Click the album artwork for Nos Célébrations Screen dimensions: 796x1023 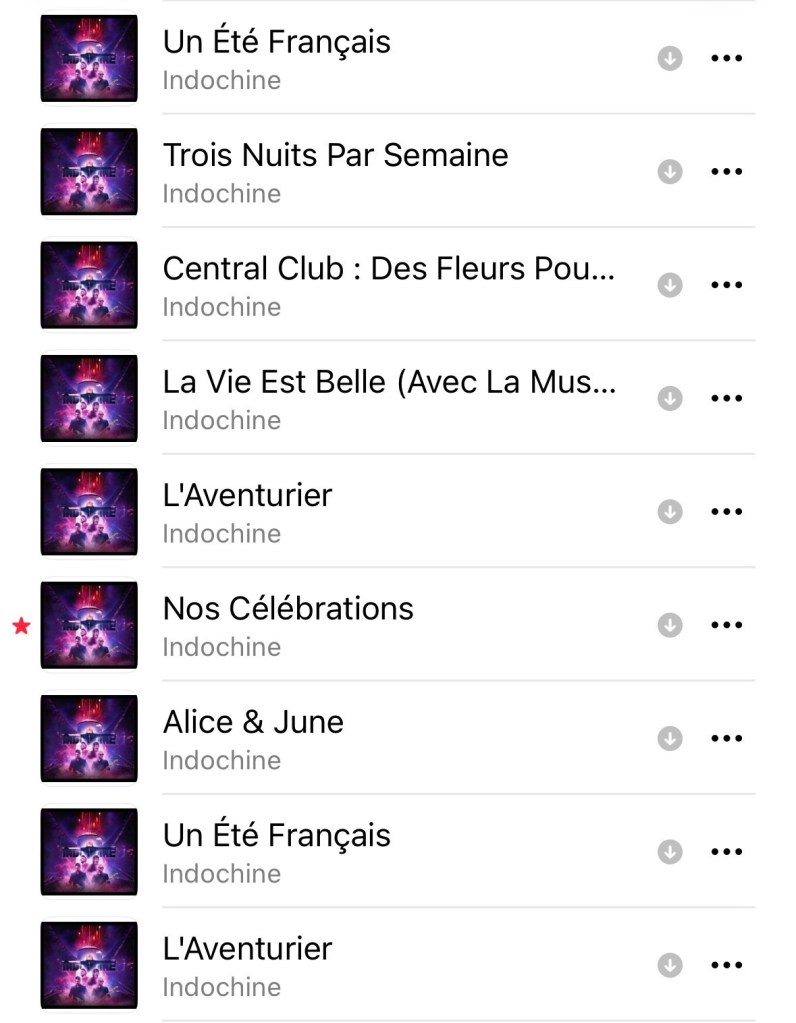[x=89, y=625]
